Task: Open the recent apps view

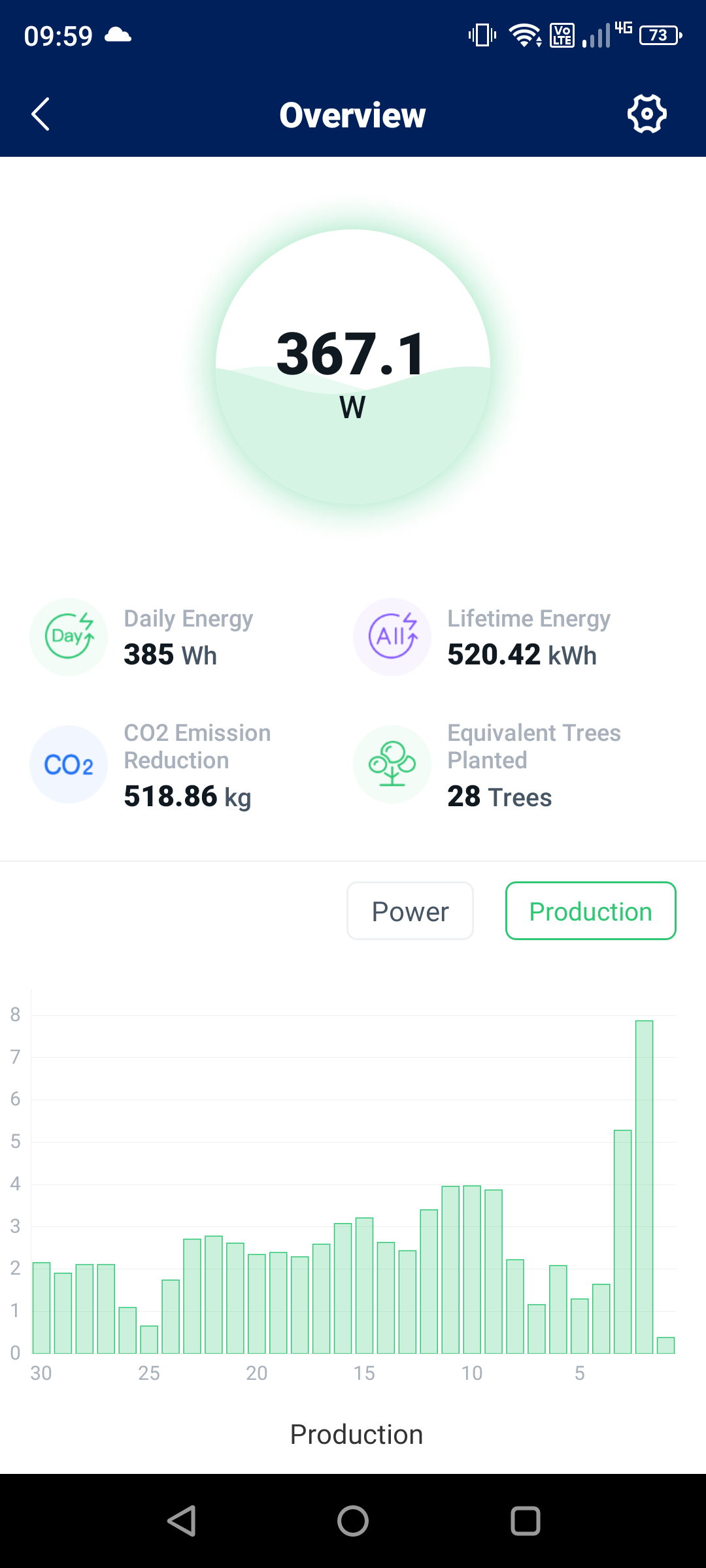Action: pyautogui.click(x=525, y=1520)
